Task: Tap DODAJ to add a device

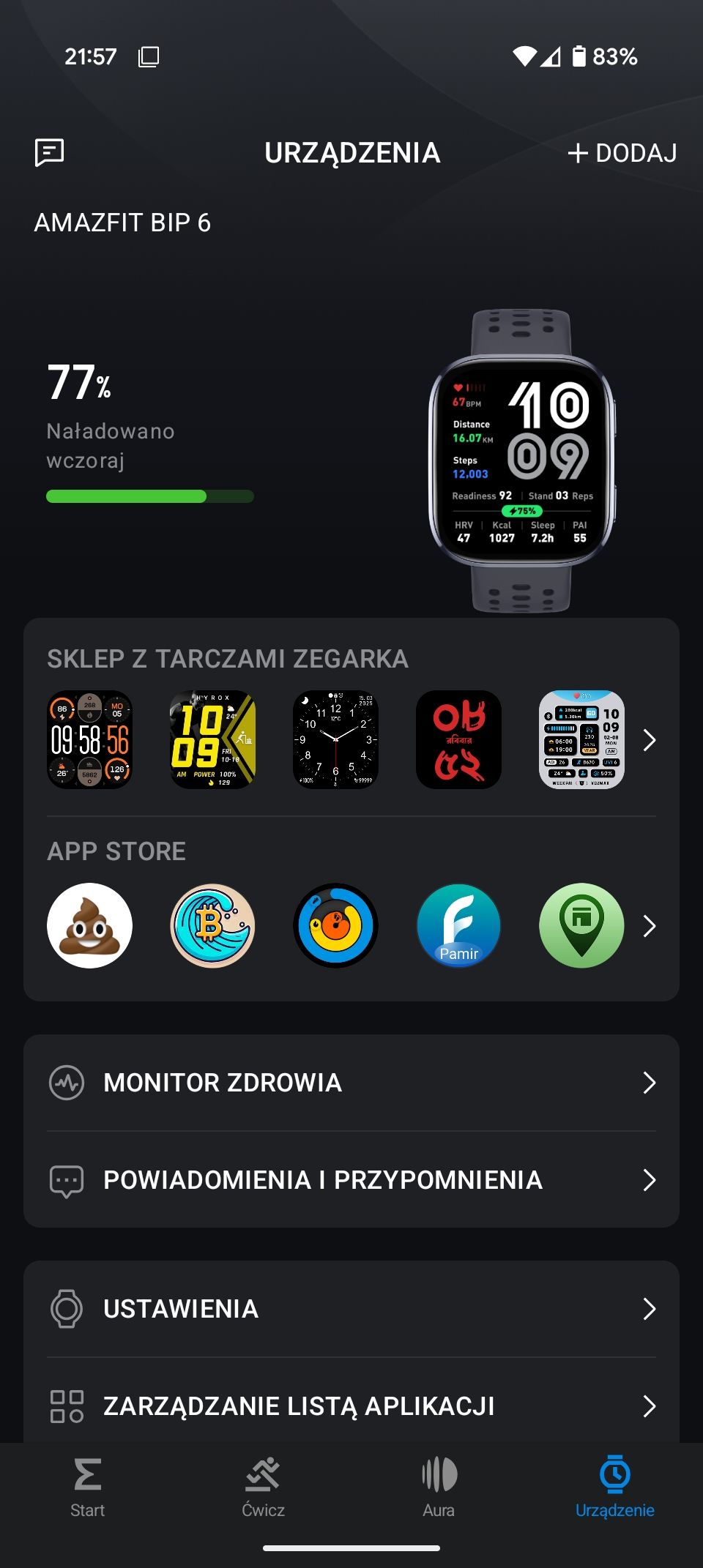Action: [x=622, y=153]
